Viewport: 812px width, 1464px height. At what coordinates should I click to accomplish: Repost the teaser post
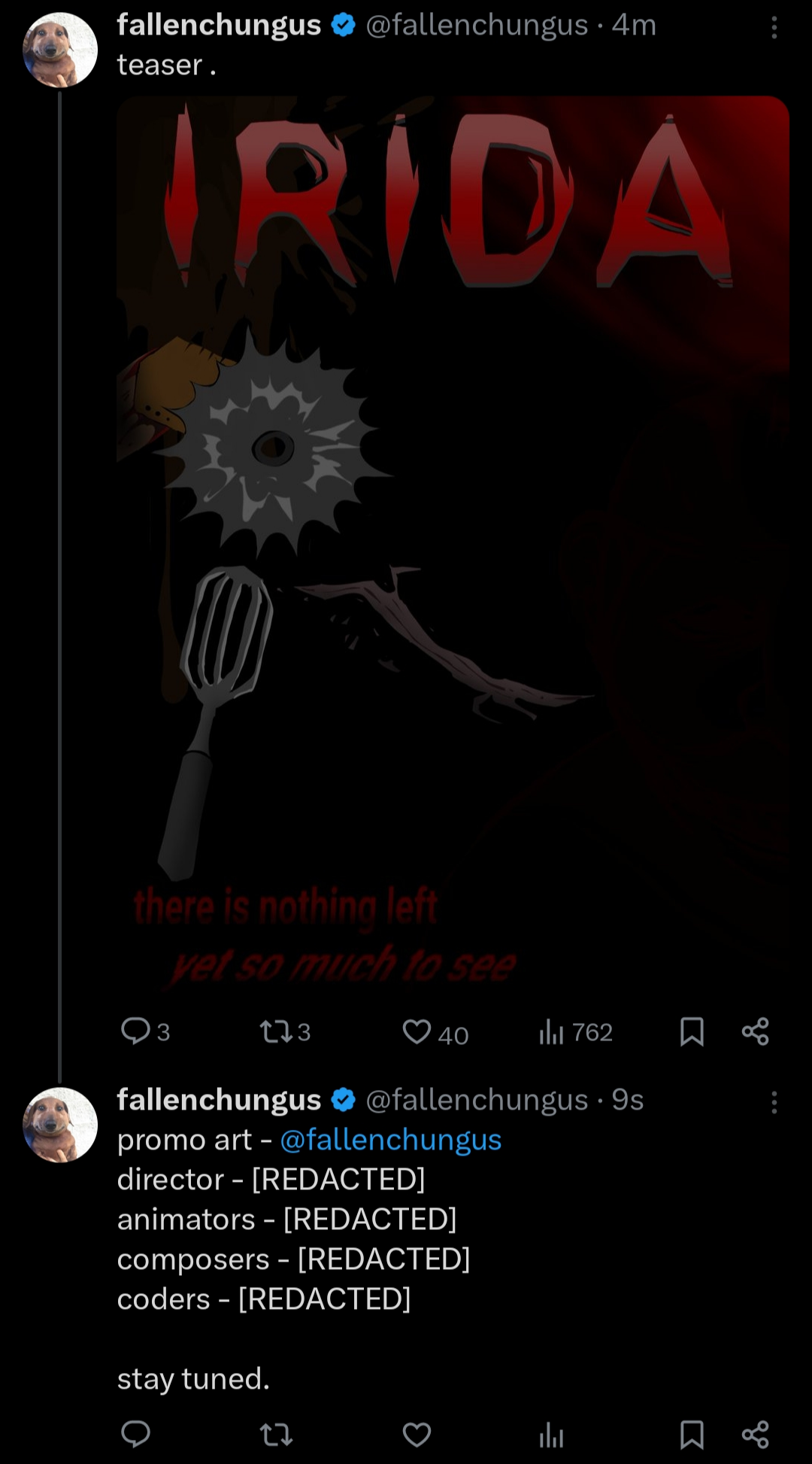[x=275, y=1031]
